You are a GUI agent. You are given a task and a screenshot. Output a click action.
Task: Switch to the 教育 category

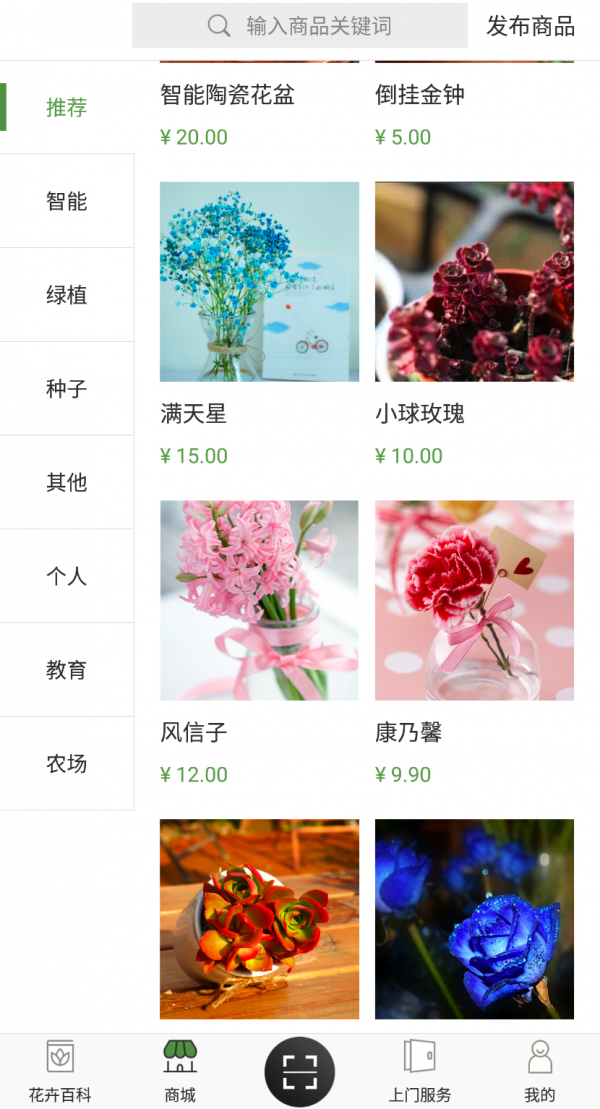coord(67,670)
